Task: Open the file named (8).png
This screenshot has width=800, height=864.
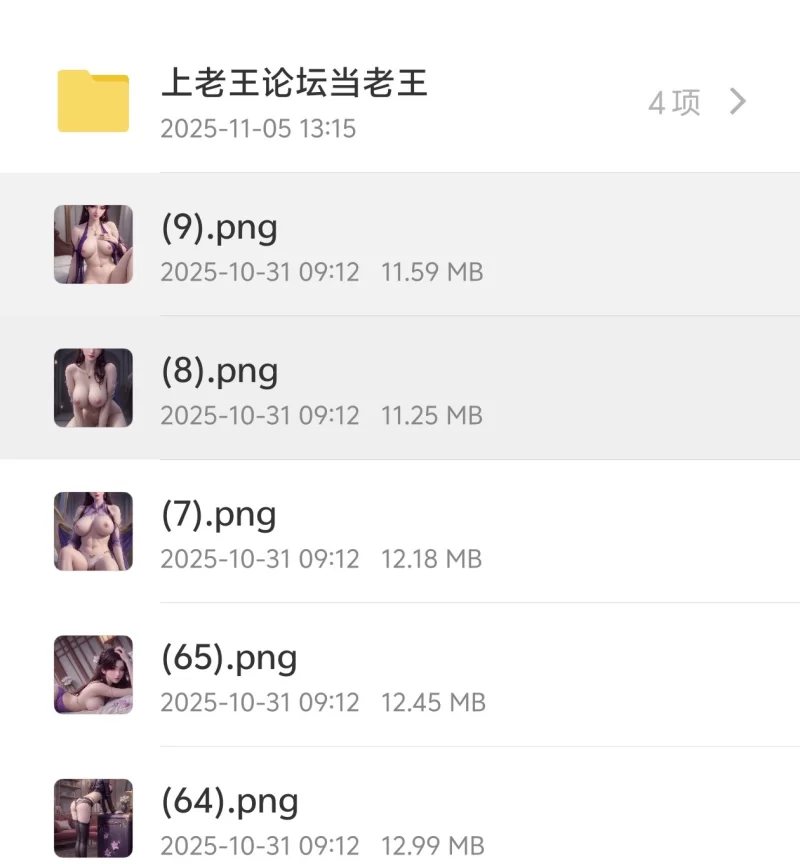Action: click(219, 371)
